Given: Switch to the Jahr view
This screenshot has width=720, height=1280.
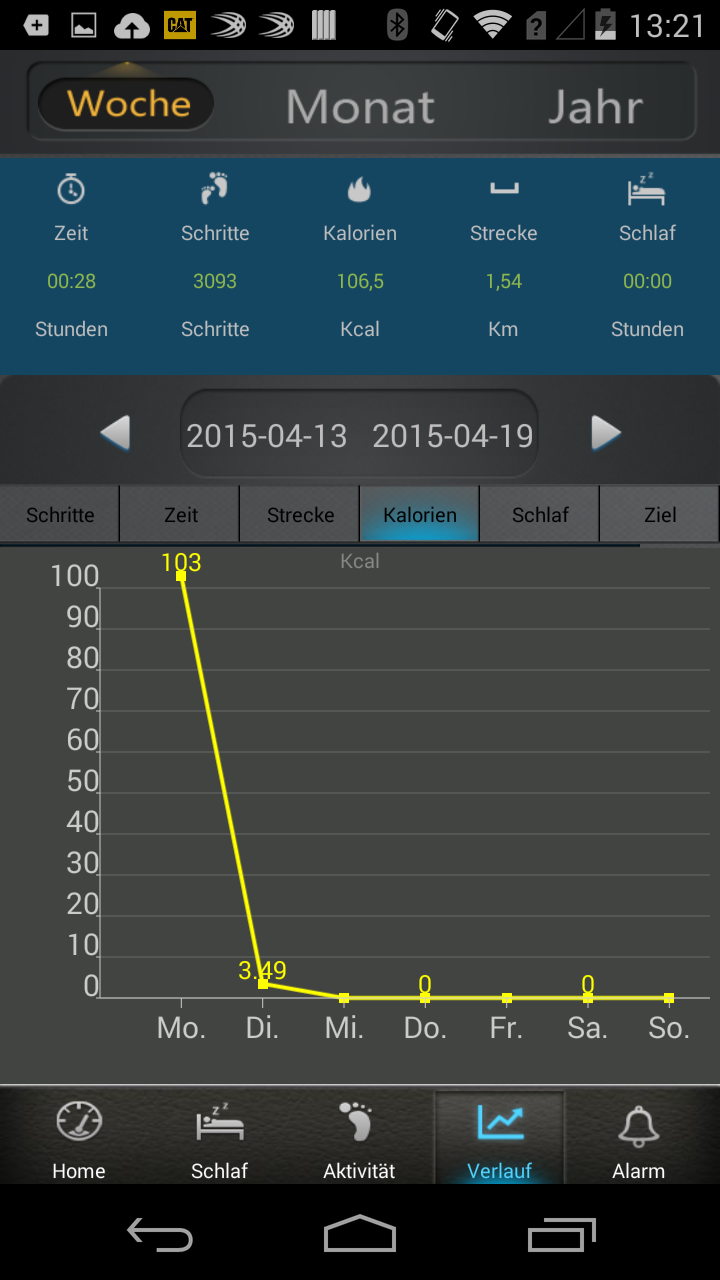Looking at the screenshot, I should (x=594, y=105).
